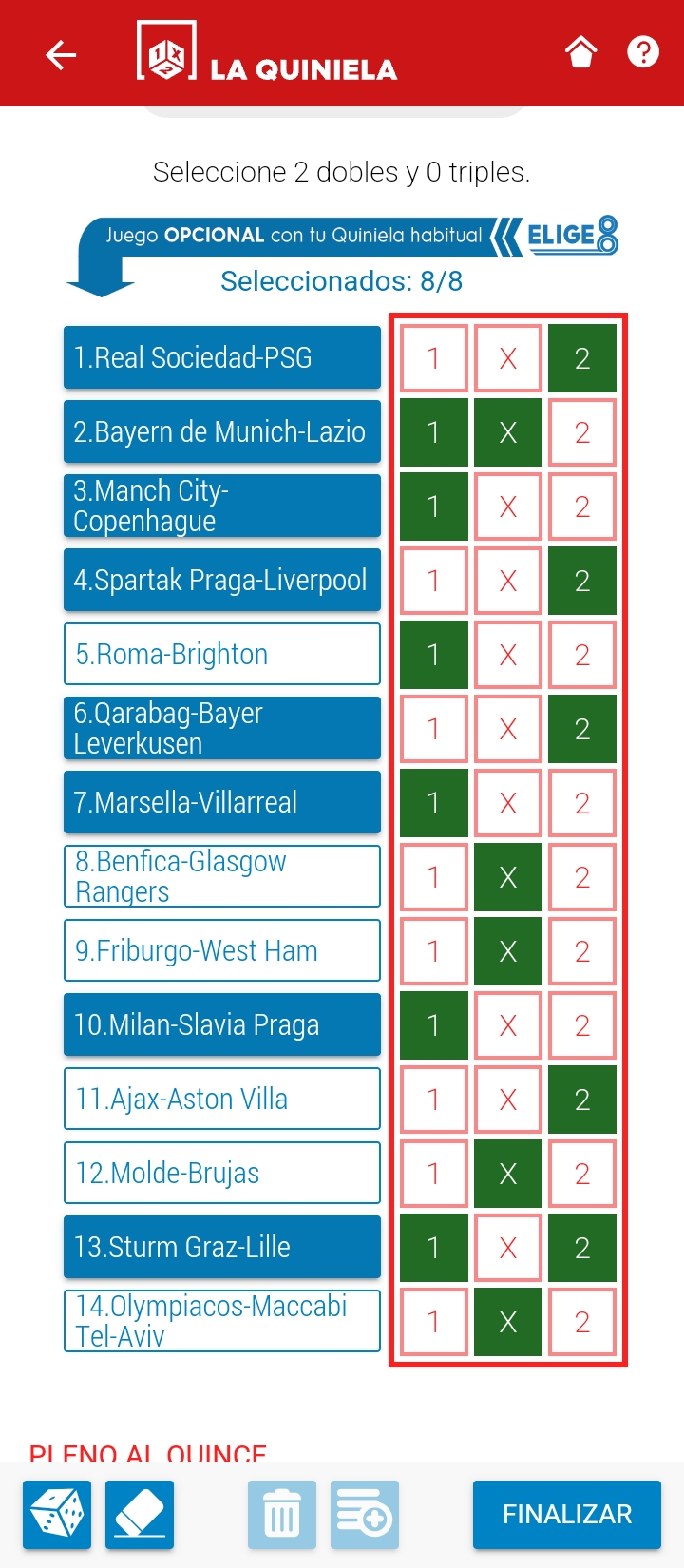Image resolution: width=684 pixels, height=1568 pixels.
Task: Select 1 for Molde-Brujas
Action: [x=433, y=1174]
